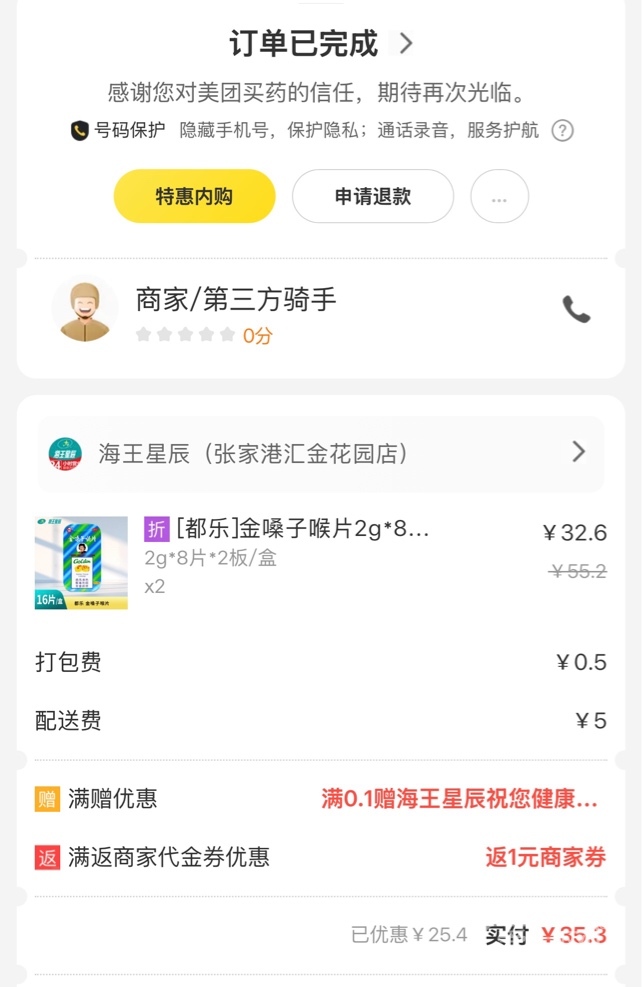Tap the 特惠内购 button

194,196
